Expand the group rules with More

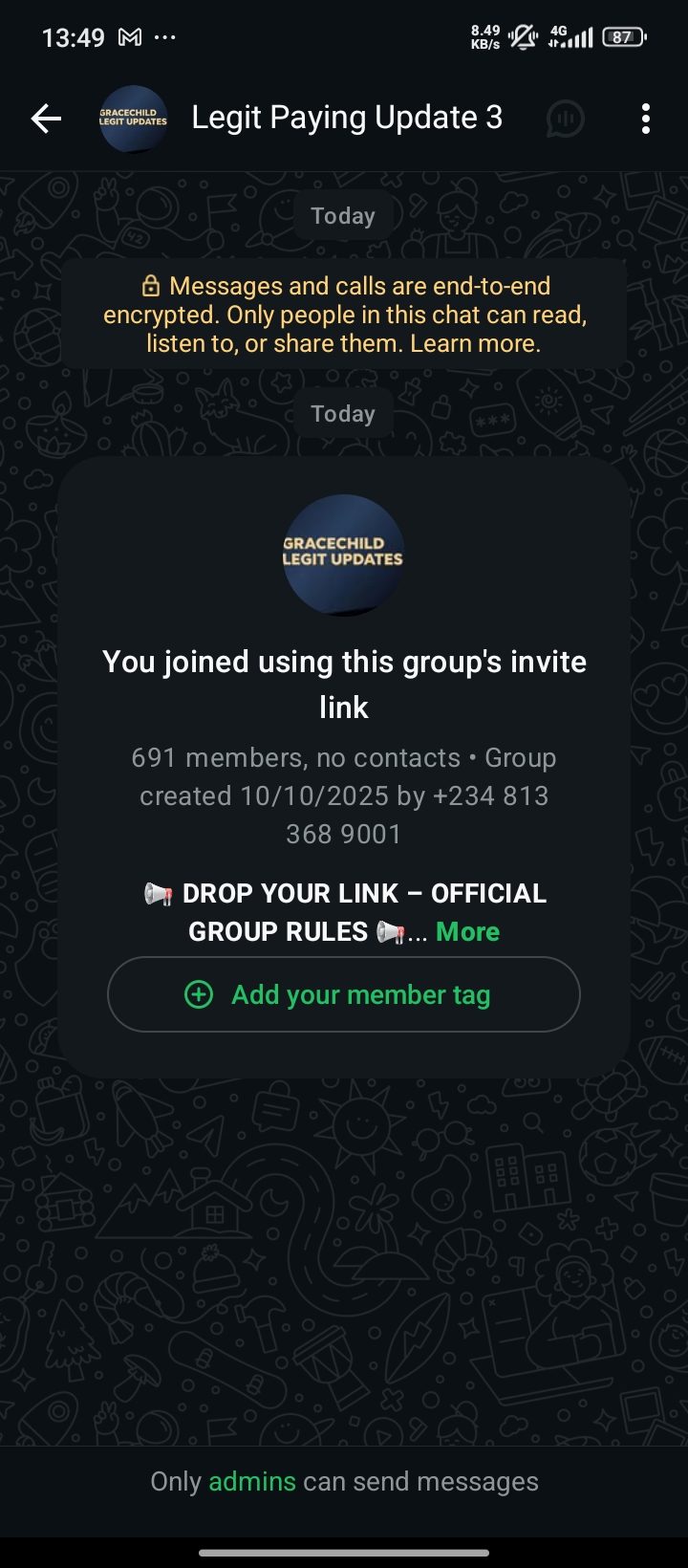pyautogui.click(x=467, y=931)
